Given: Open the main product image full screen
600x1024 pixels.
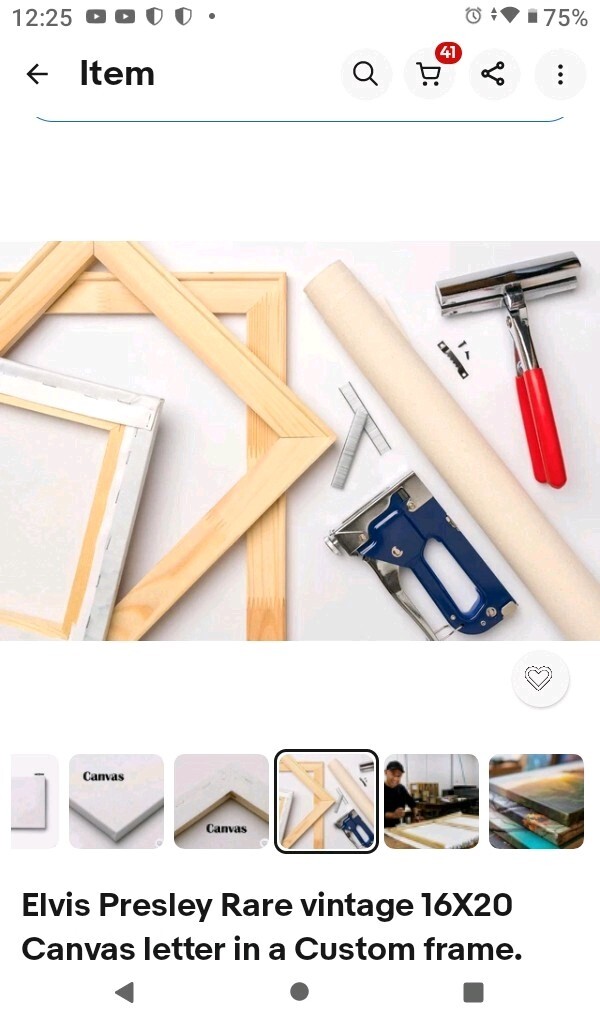Looking at the screenshot, I should [x=300, y=440].
